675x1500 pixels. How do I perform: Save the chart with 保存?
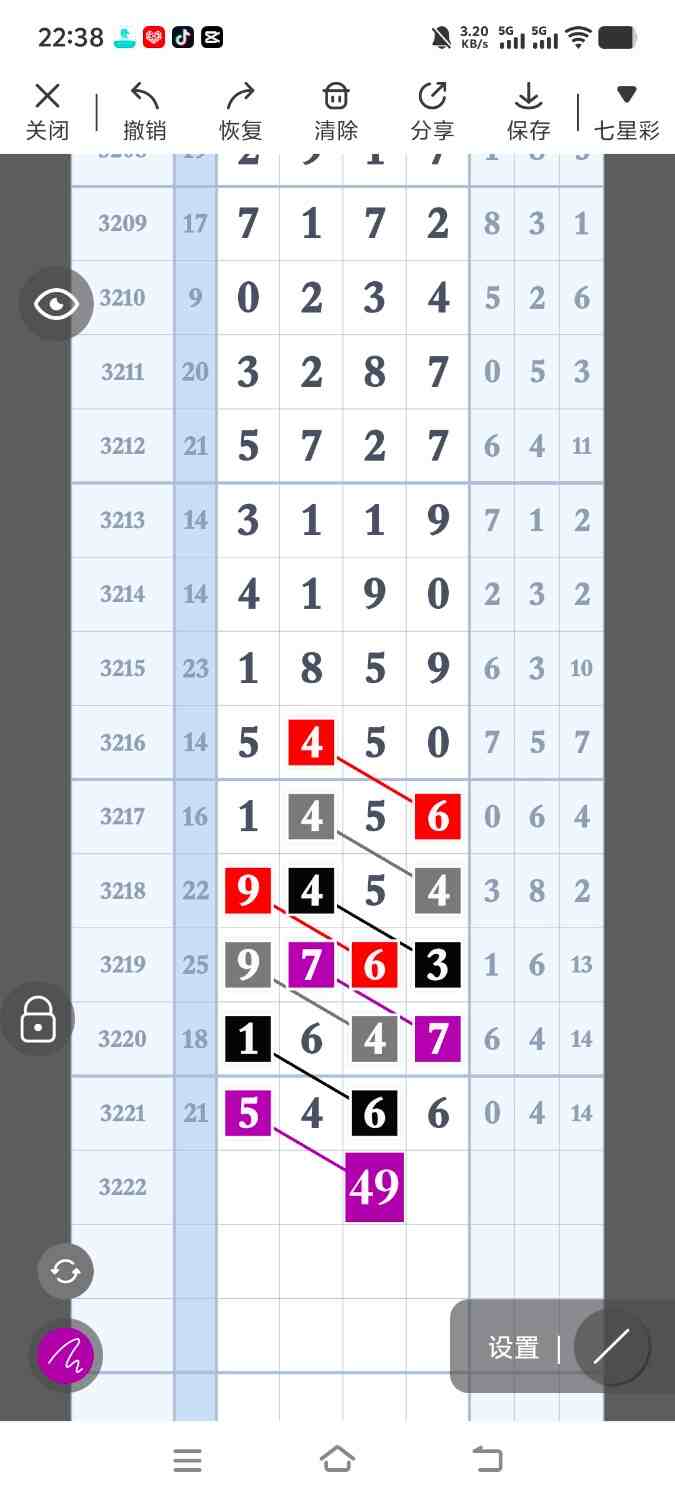(x=528, y=111)
